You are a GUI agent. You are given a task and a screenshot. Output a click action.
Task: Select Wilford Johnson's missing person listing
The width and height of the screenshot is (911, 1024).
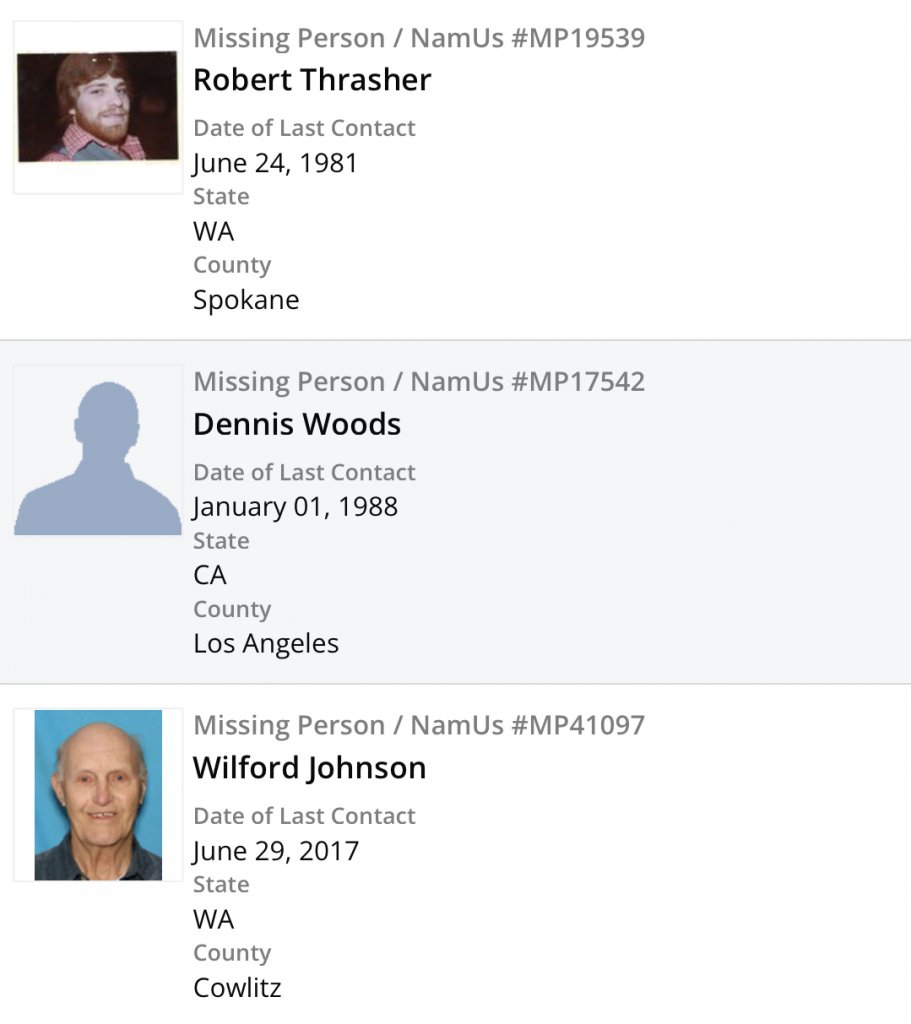[x=309, y=768]
